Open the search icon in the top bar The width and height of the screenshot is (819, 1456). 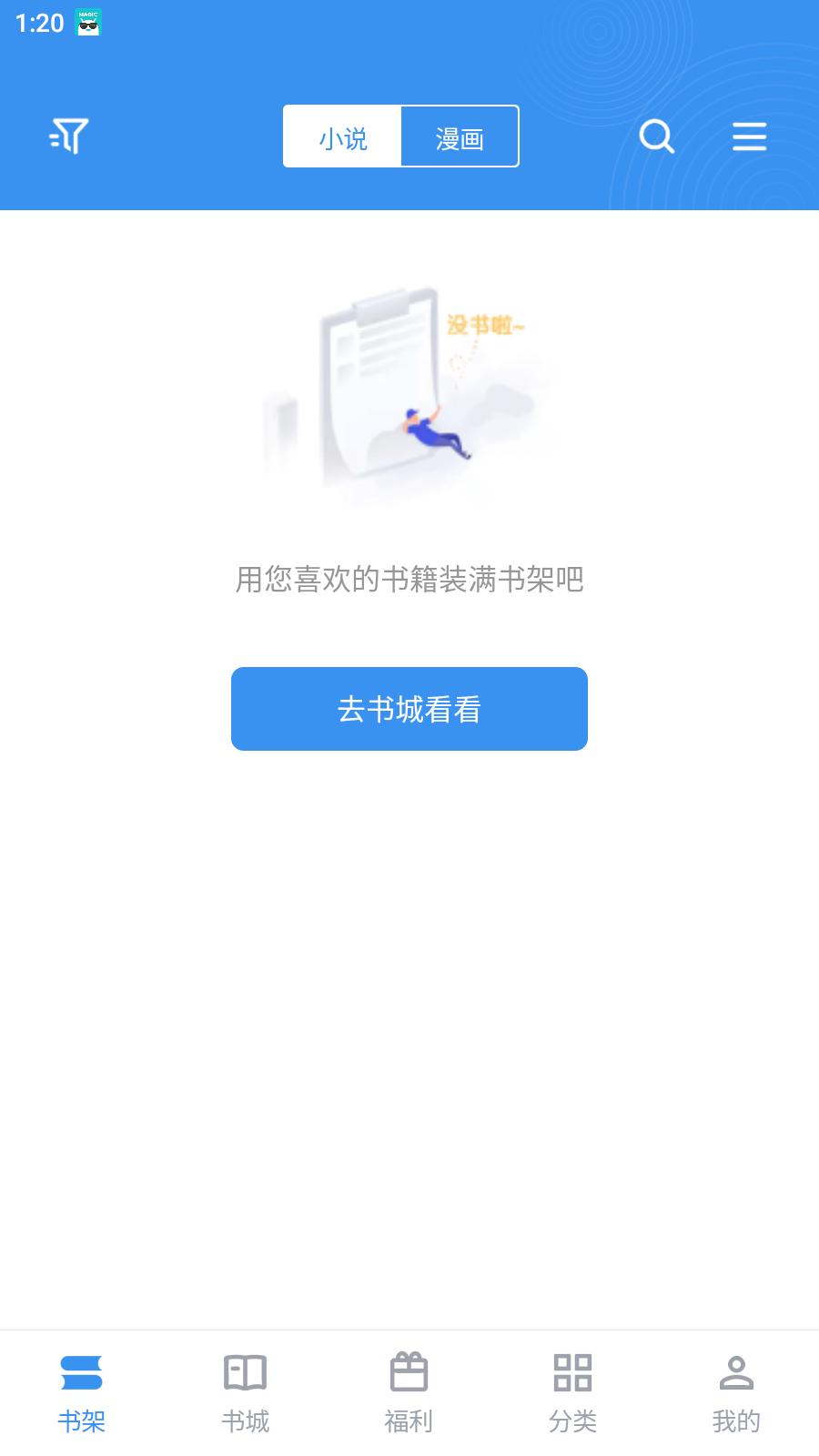pos(657,136)
